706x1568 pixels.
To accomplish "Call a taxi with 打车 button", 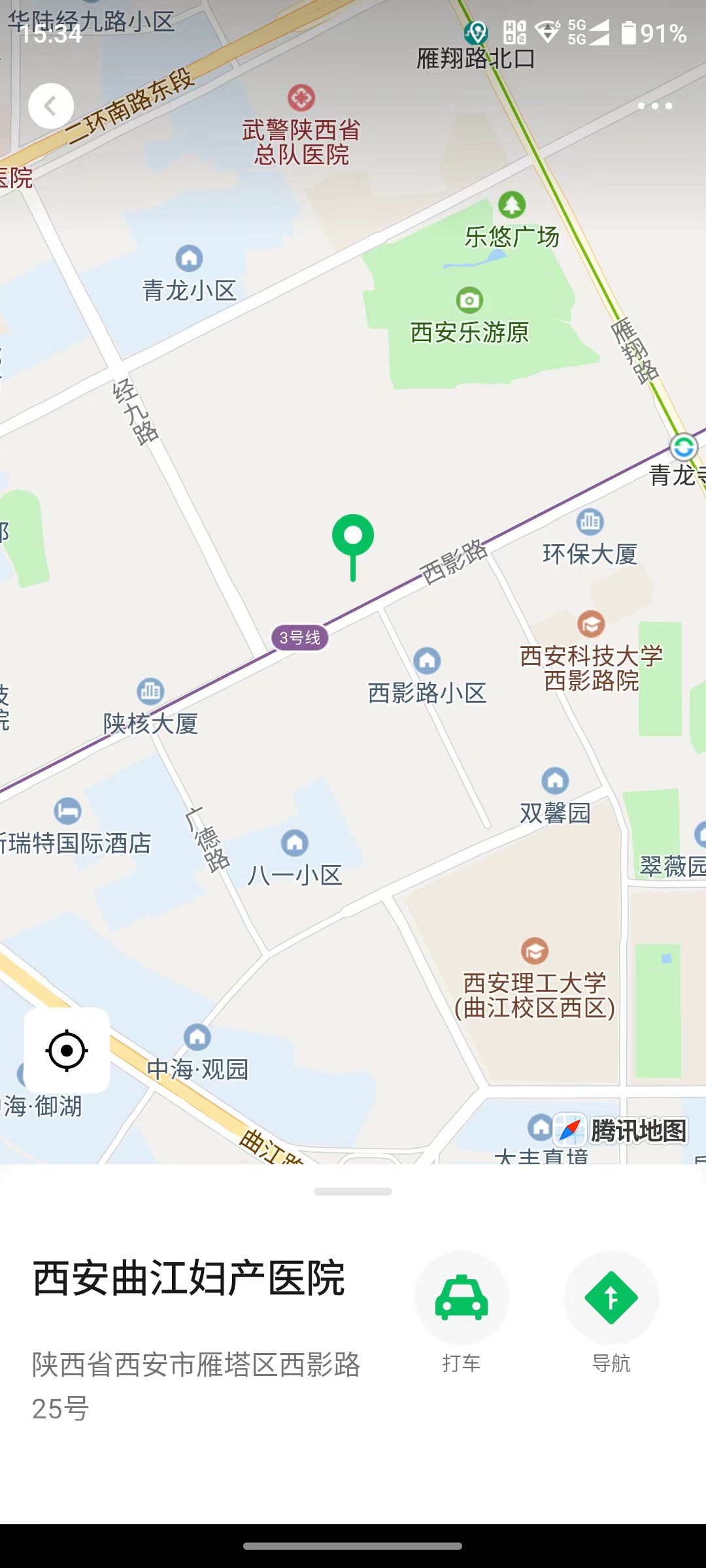I will pos(462,1298).
